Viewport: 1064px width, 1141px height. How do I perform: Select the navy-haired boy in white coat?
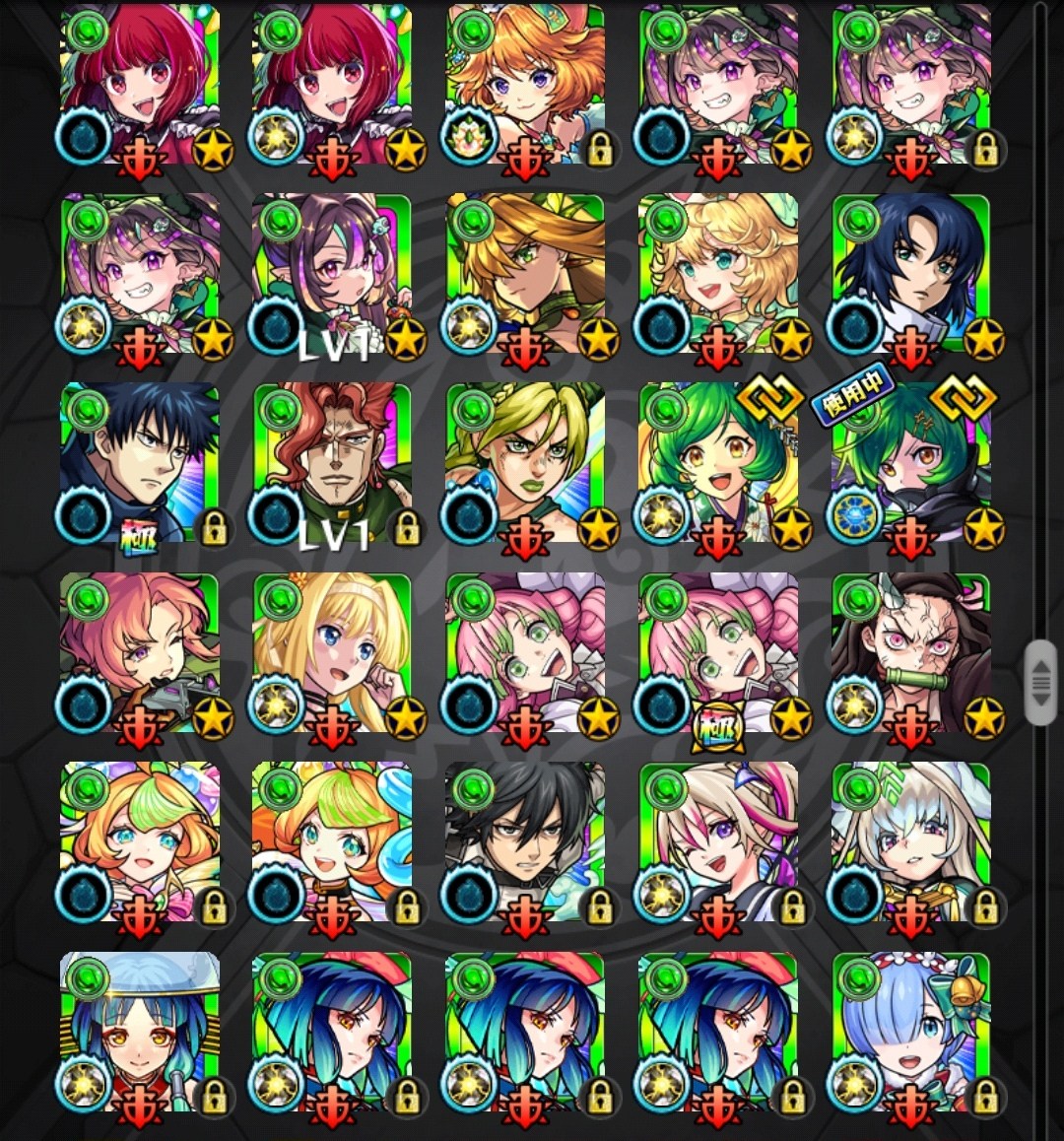coord(911,274)
